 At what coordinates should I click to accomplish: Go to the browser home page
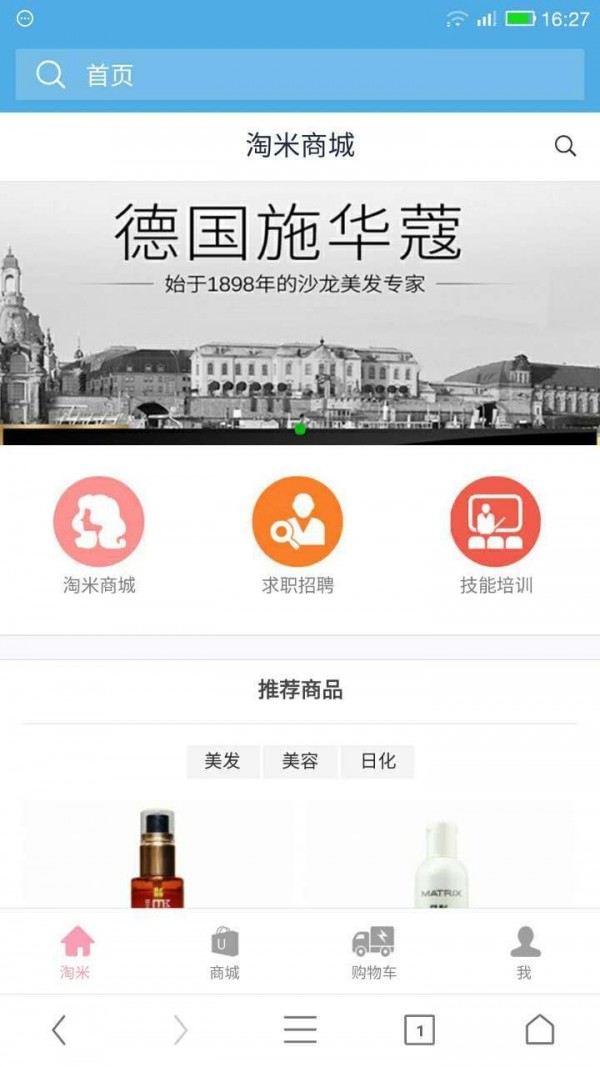(x=539, y=1030)
